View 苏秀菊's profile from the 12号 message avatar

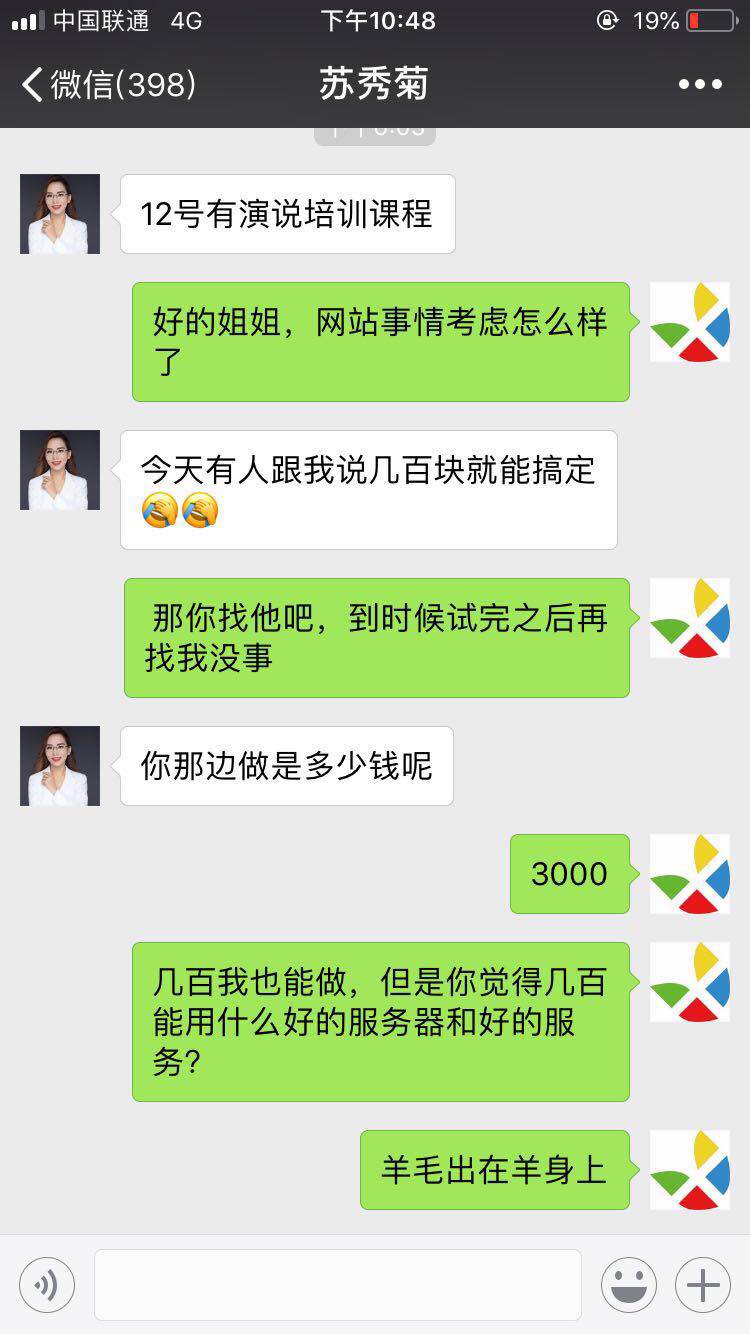pos(60,214)
